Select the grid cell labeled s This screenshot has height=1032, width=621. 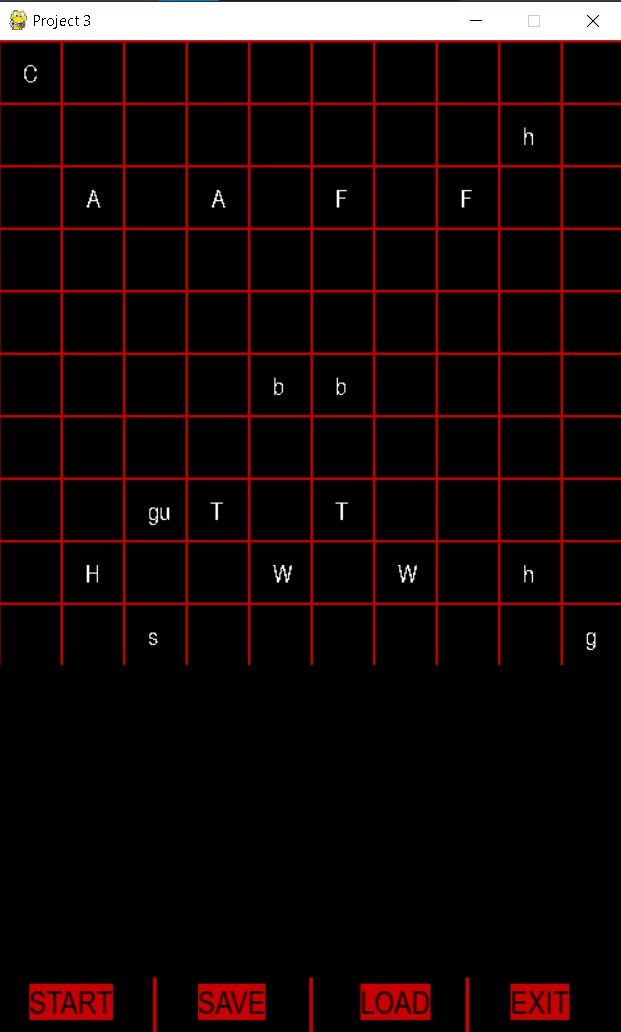155,635
